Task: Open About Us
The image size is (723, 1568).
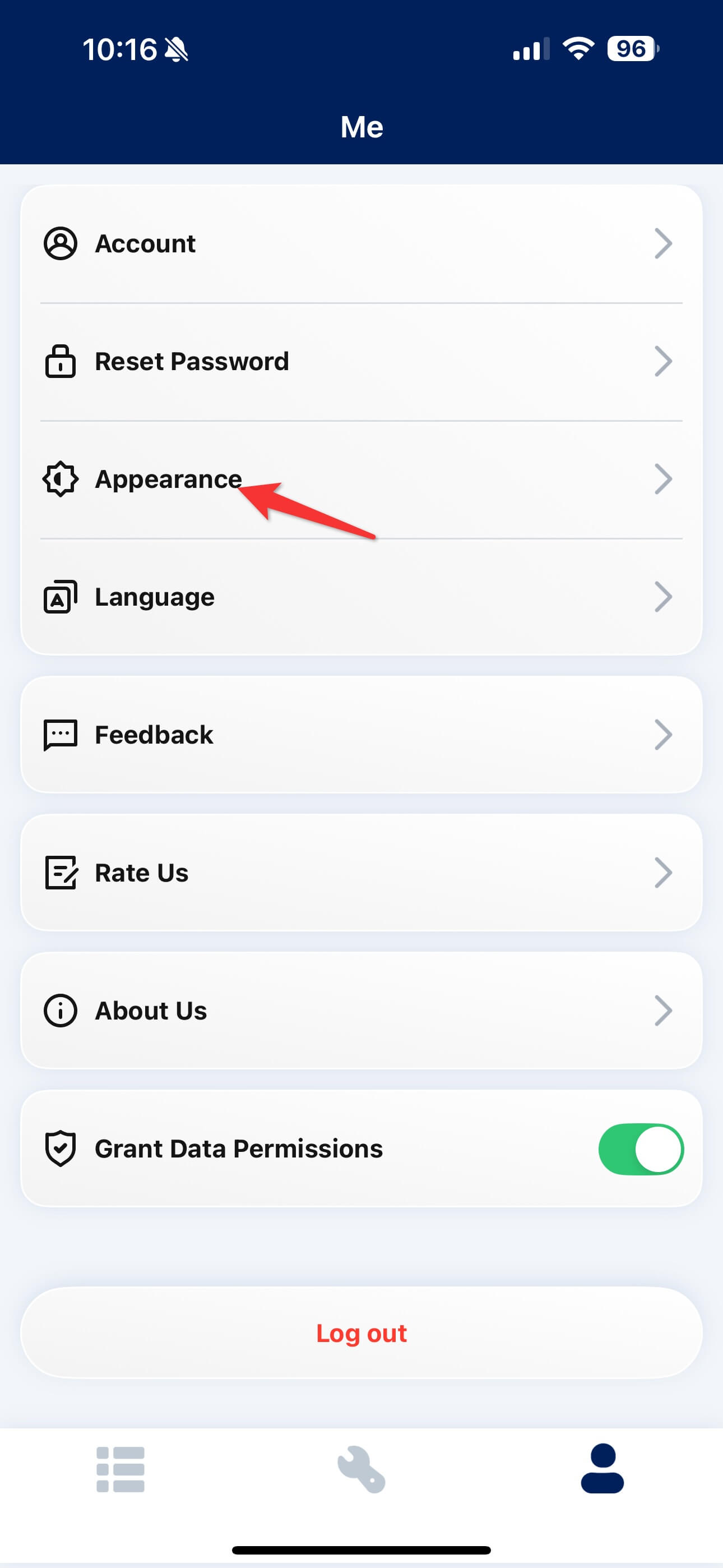Action: click(361, 1011)
